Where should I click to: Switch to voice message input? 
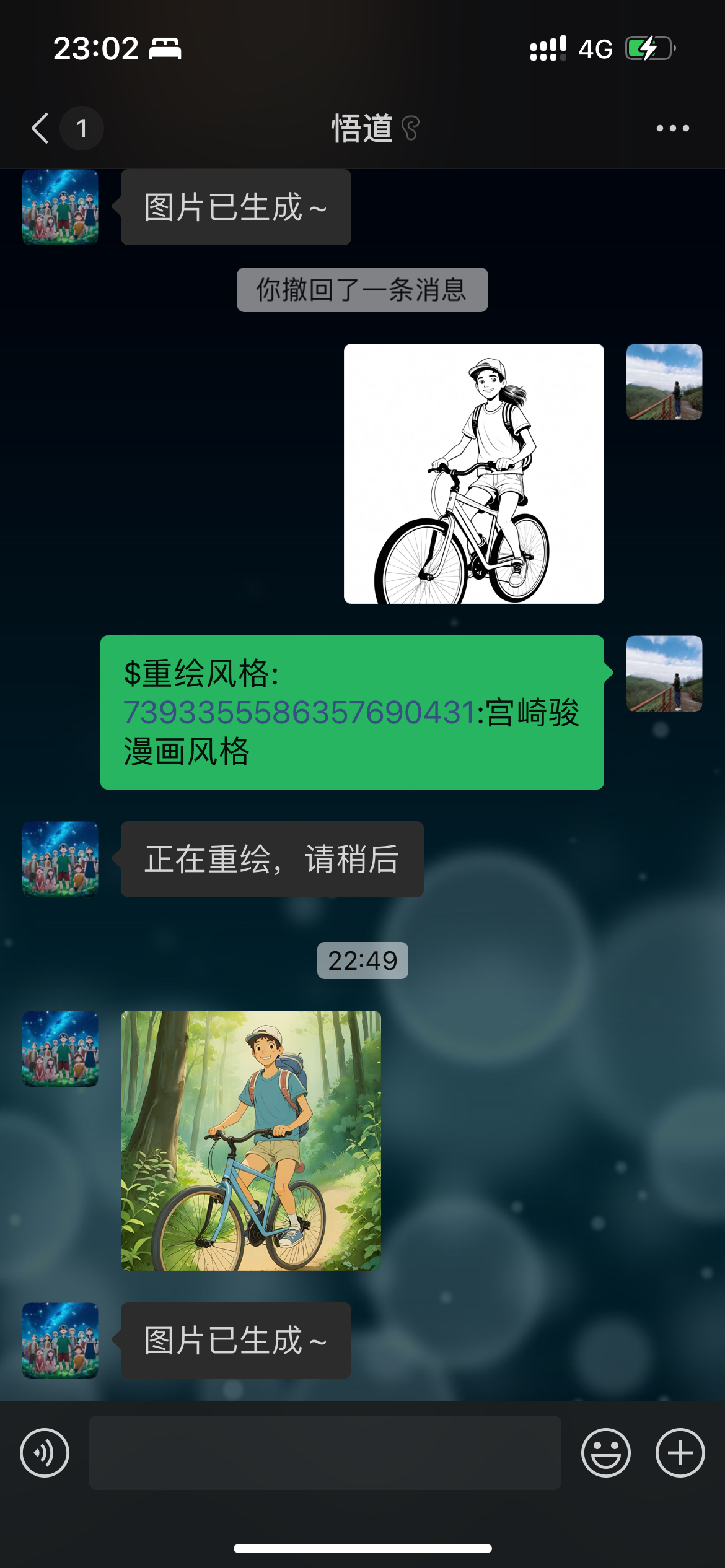tap(45, 1452)
